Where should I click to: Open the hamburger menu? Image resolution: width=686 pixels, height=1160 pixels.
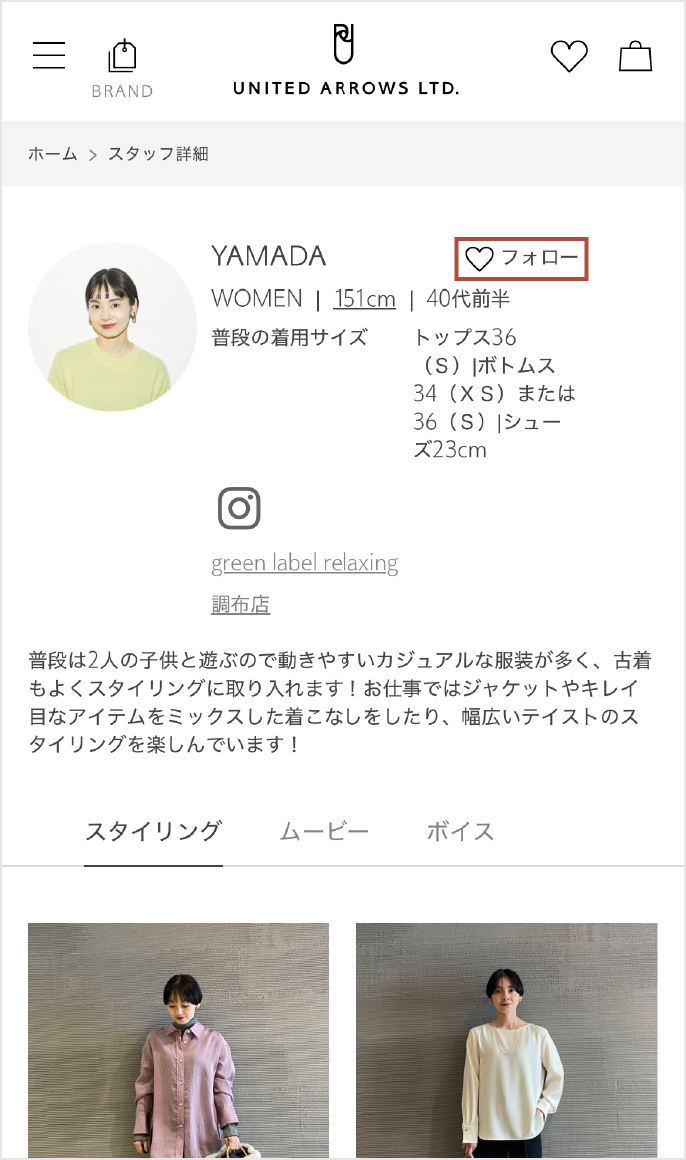[49, 55]
